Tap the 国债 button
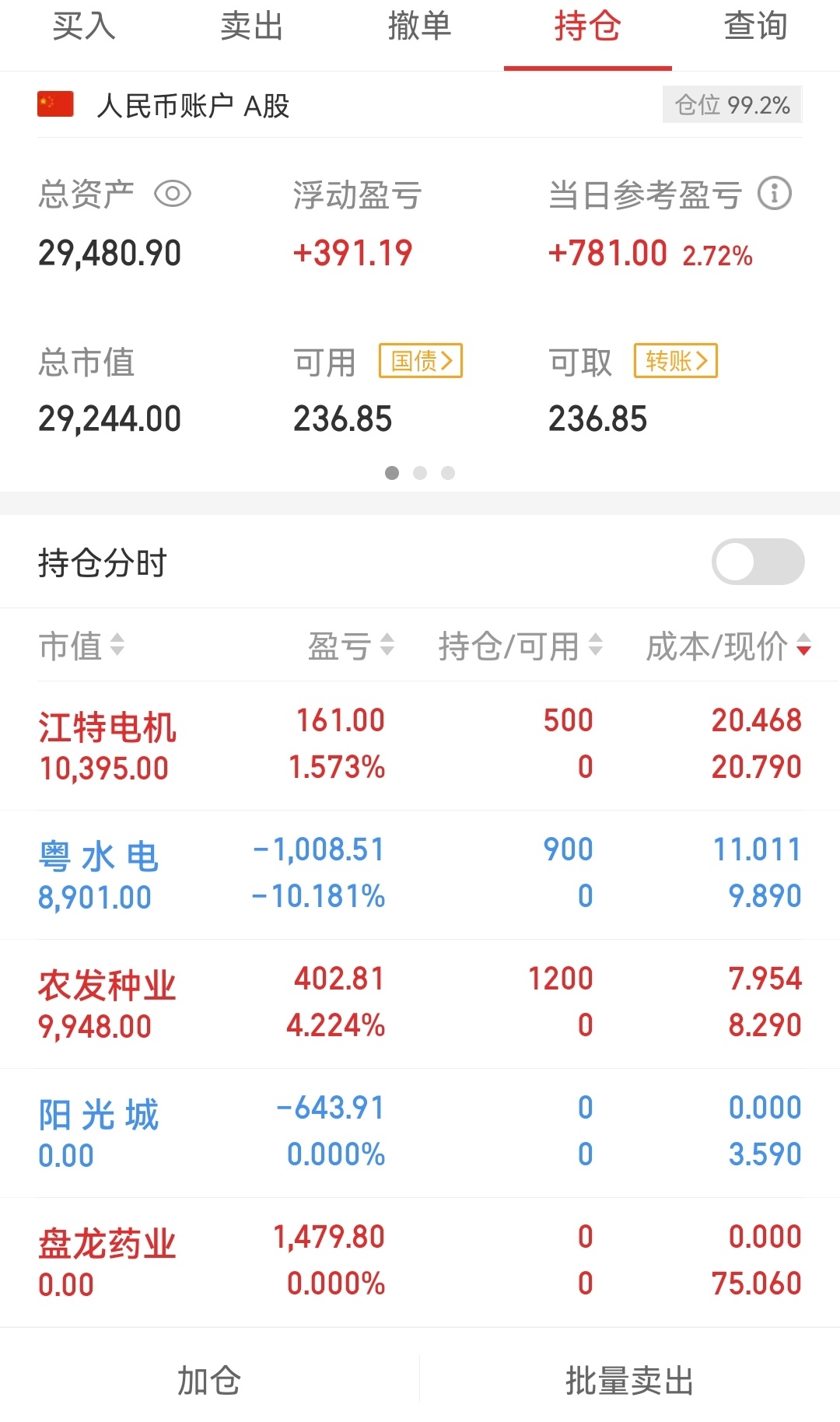The image size is (840, 1422). (421, 361)
